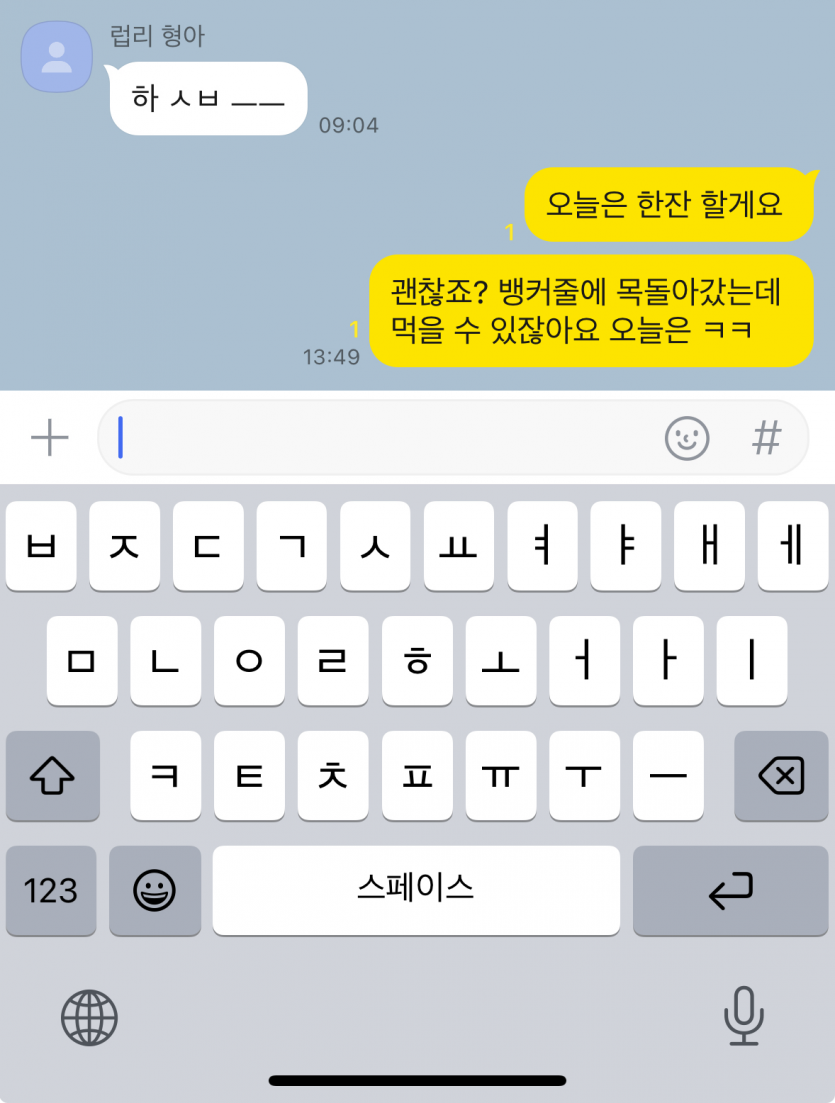Type the ㅂ key

[41, 546]
